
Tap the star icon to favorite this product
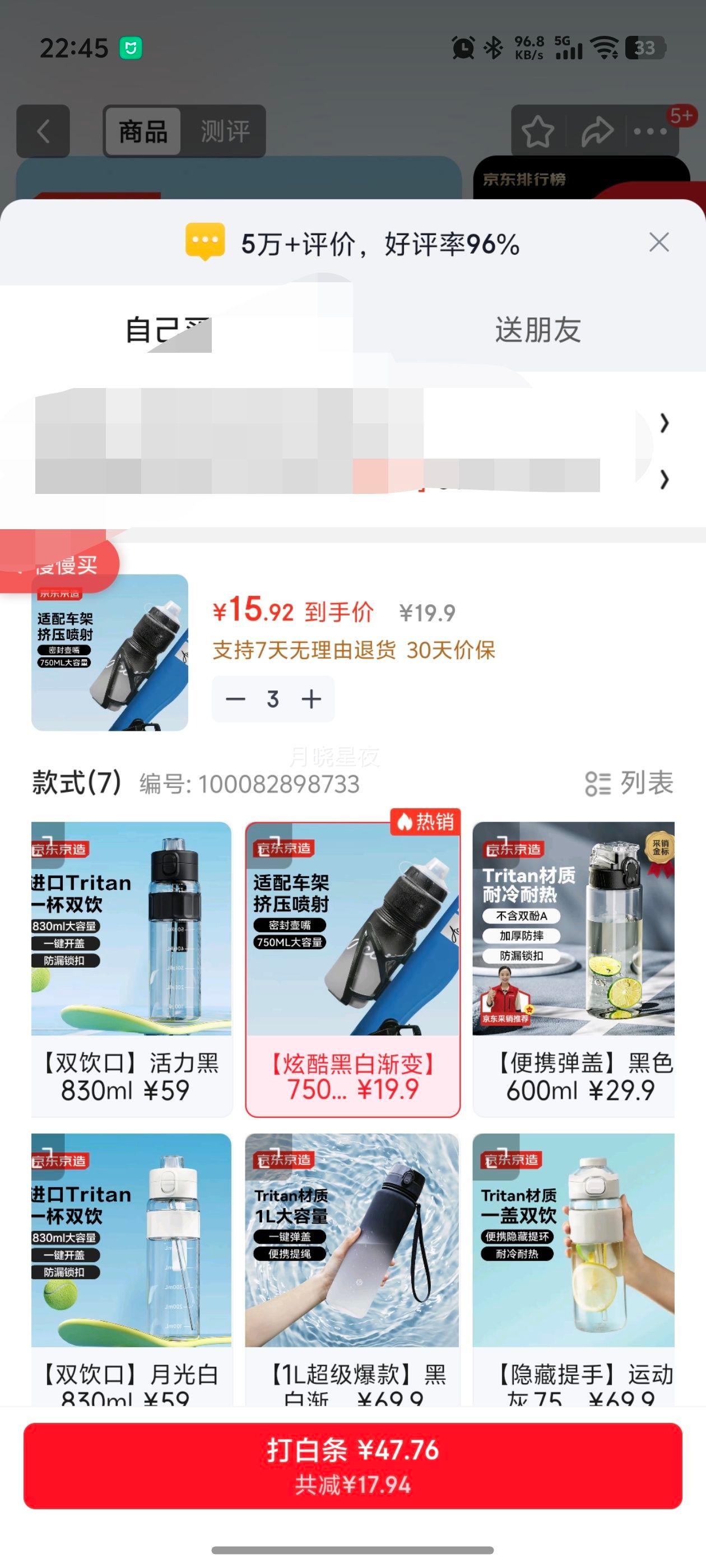[x=538, y=130]
